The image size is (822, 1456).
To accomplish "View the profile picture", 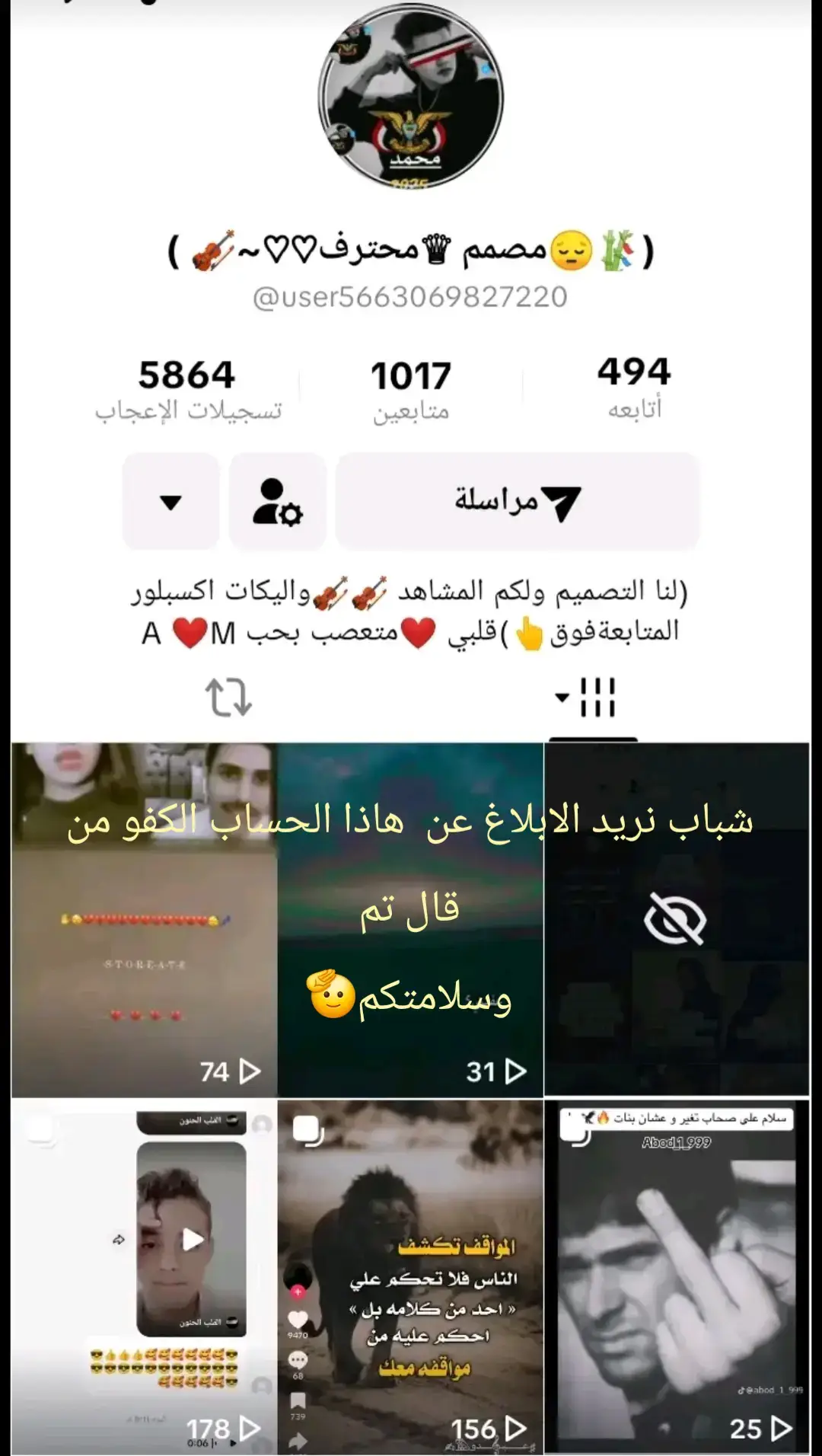I will [411, 97].
